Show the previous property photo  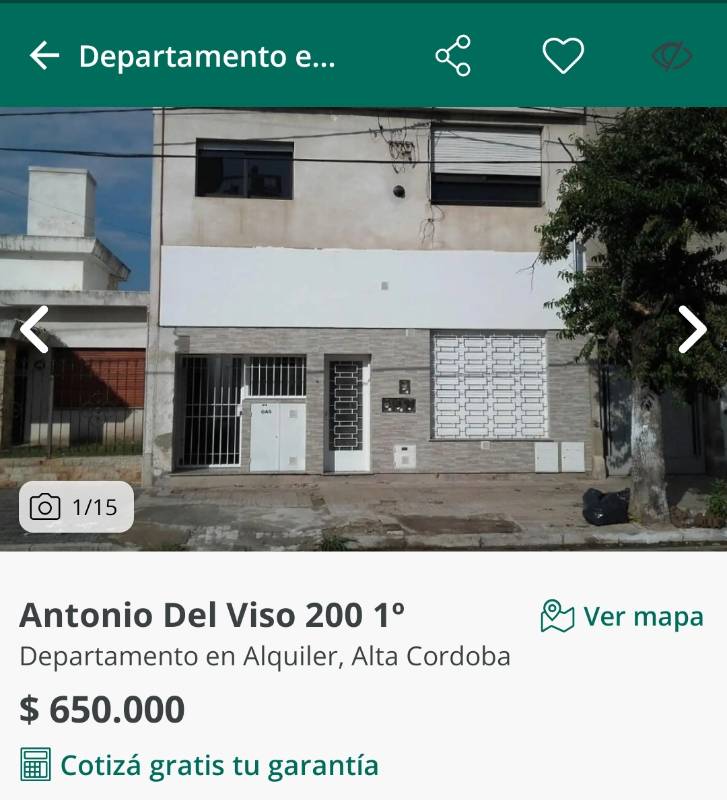(34, 329)
